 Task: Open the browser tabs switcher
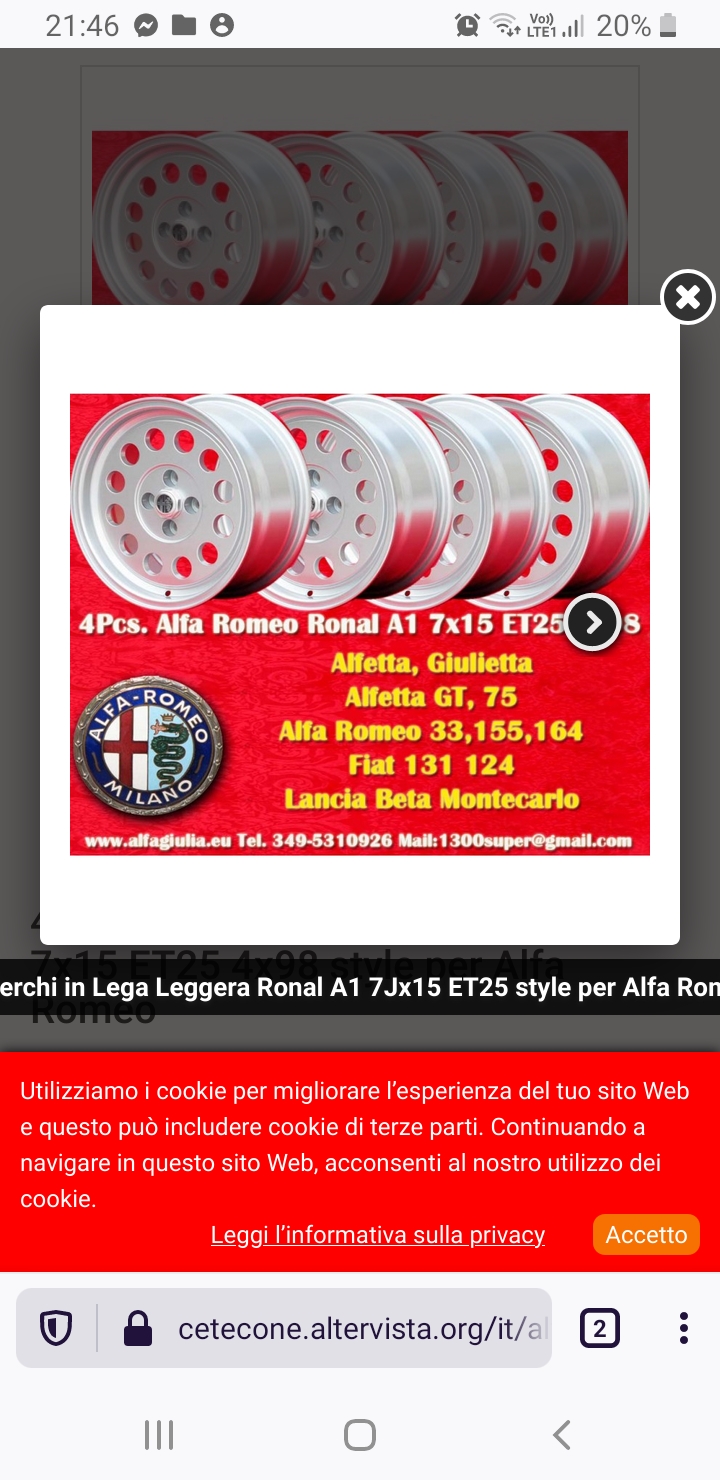(600, 1329)
